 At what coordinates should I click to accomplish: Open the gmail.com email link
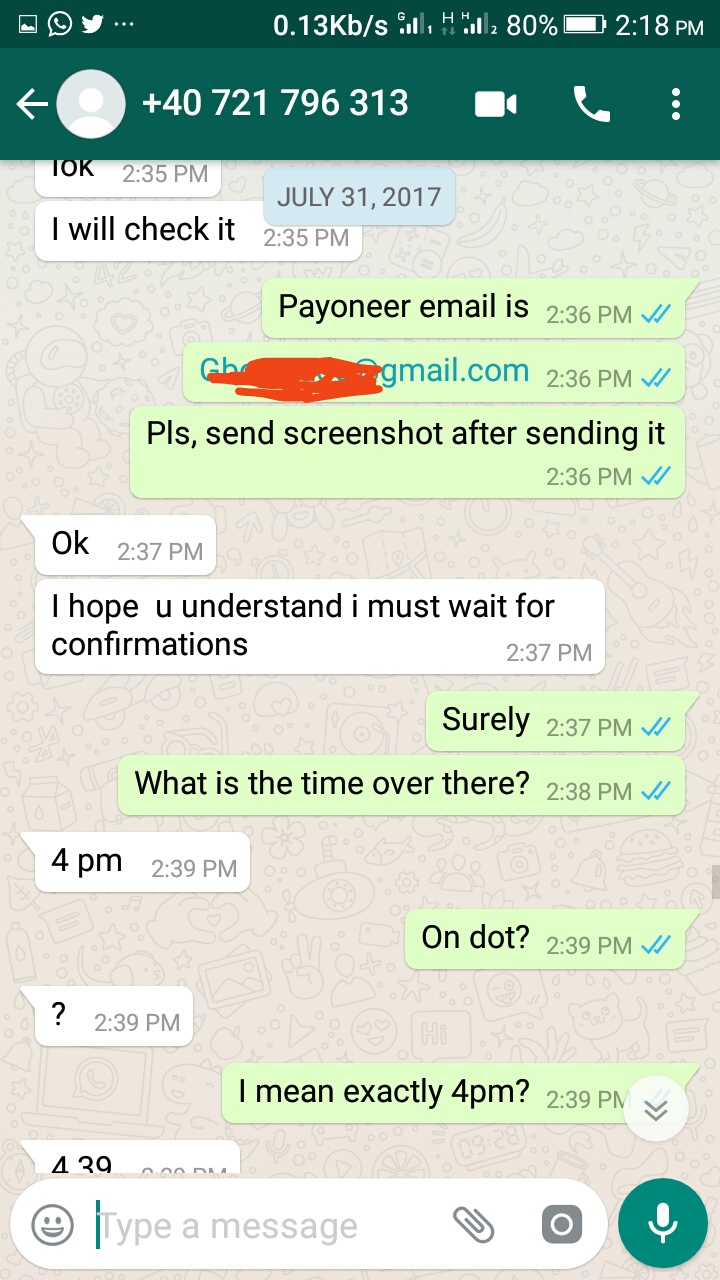pos(455,371)
